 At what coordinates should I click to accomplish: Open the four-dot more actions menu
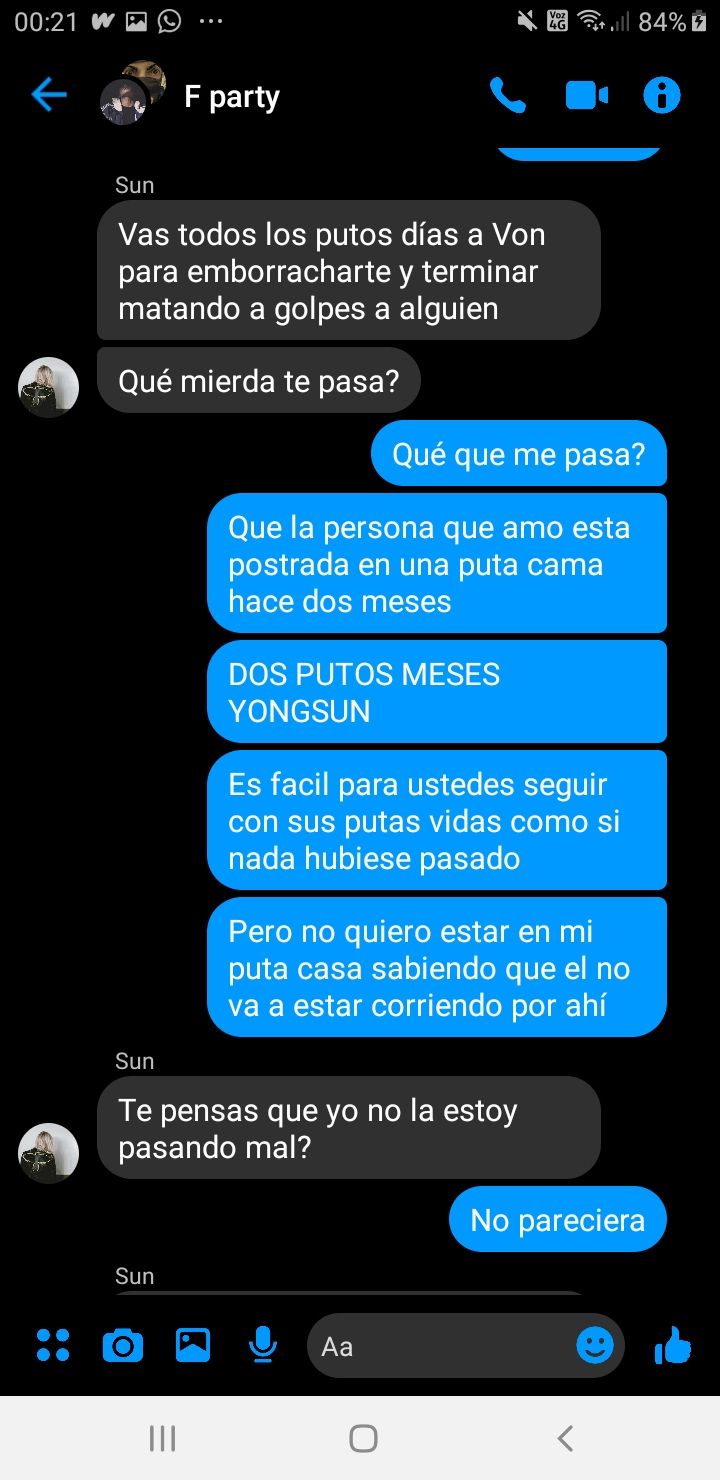pos(53,1345)
